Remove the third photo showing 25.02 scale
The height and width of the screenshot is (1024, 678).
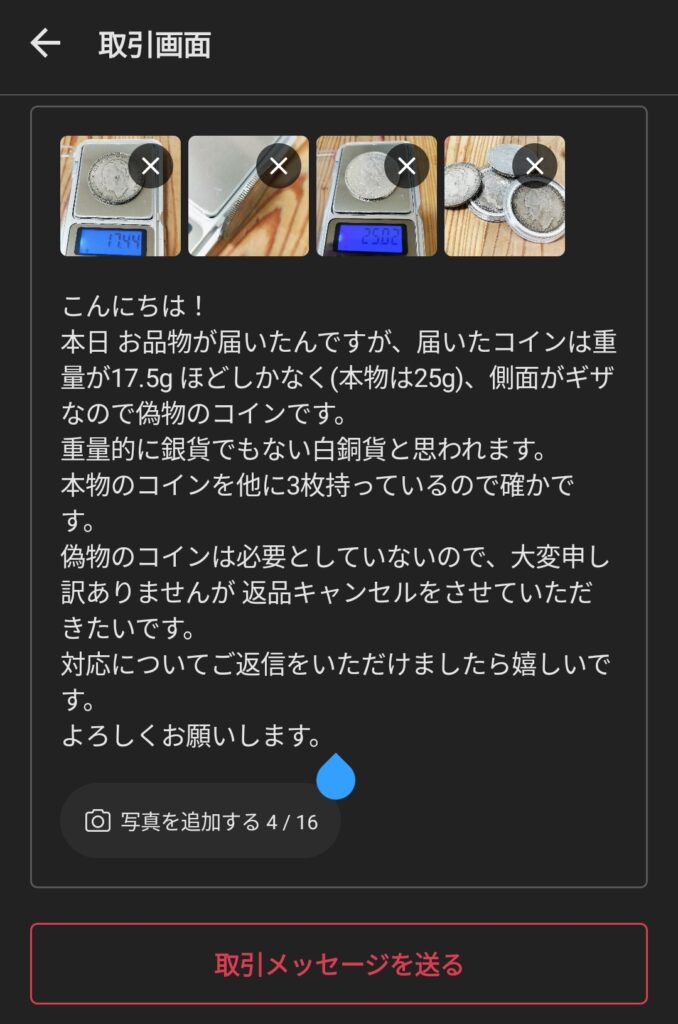(406, 166)
